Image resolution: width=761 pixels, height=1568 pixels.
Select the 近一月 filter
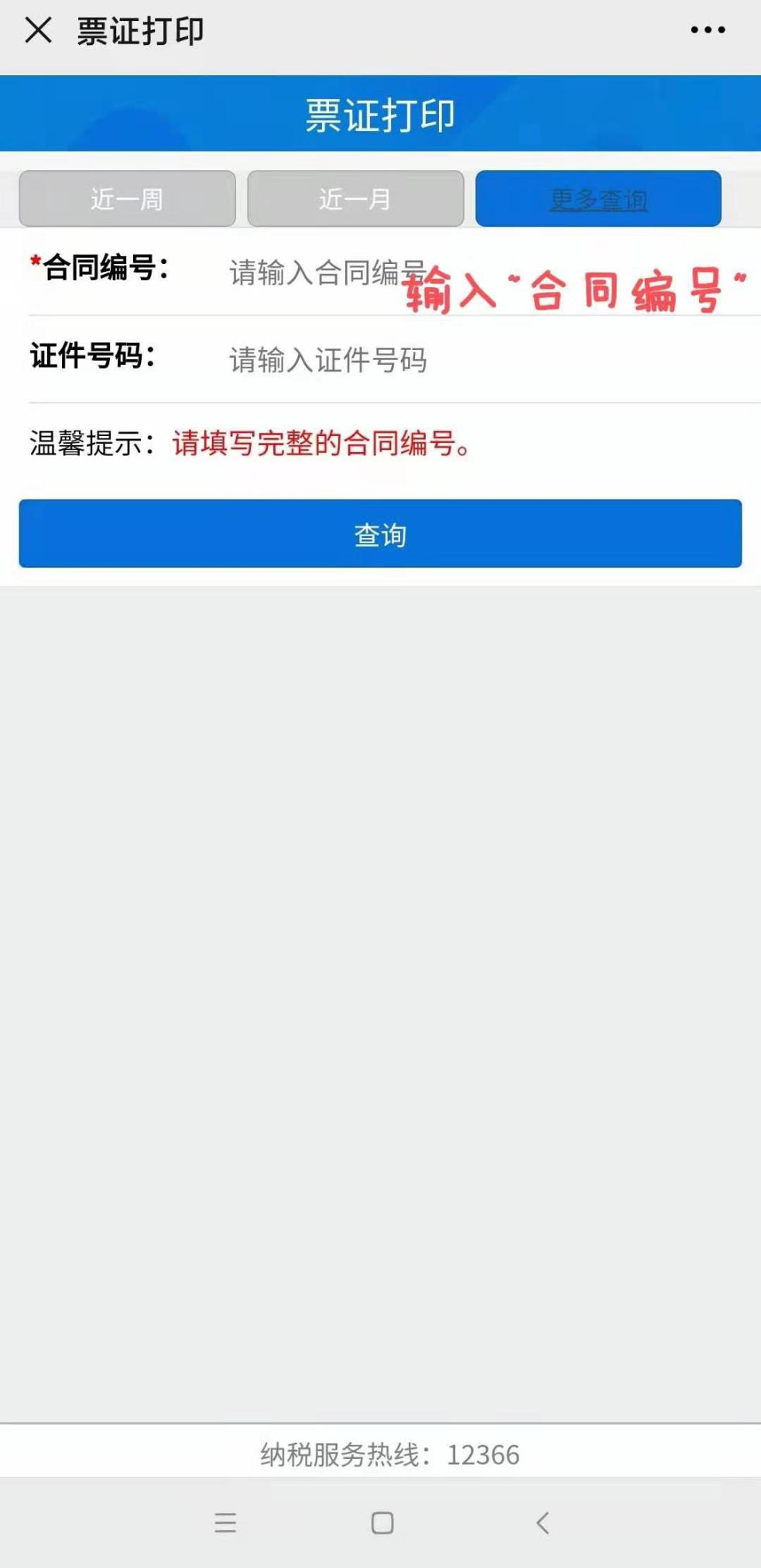[355, 199]
